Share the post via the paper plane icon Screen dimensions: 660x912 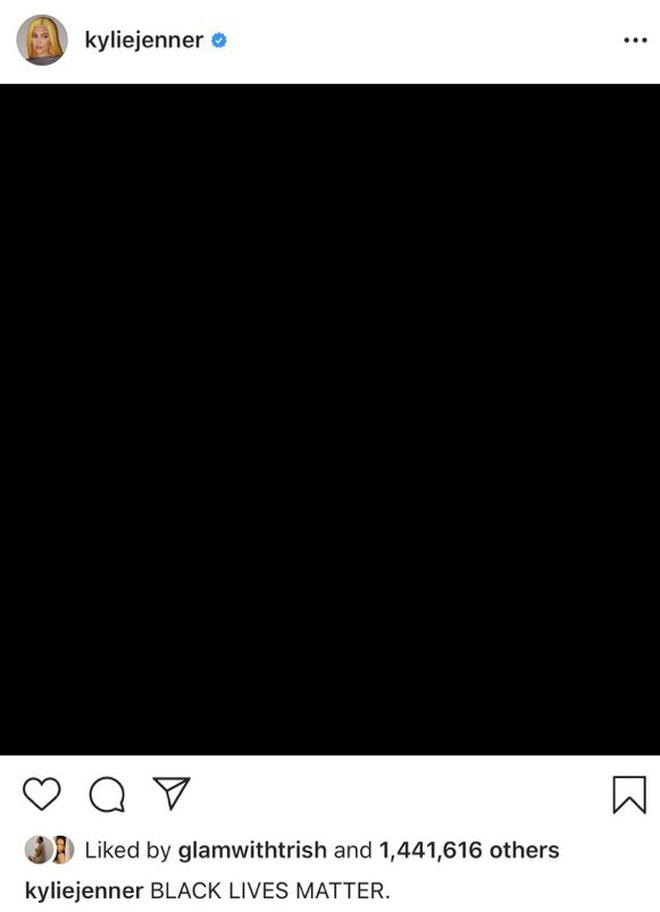click(x=172, y=794)
